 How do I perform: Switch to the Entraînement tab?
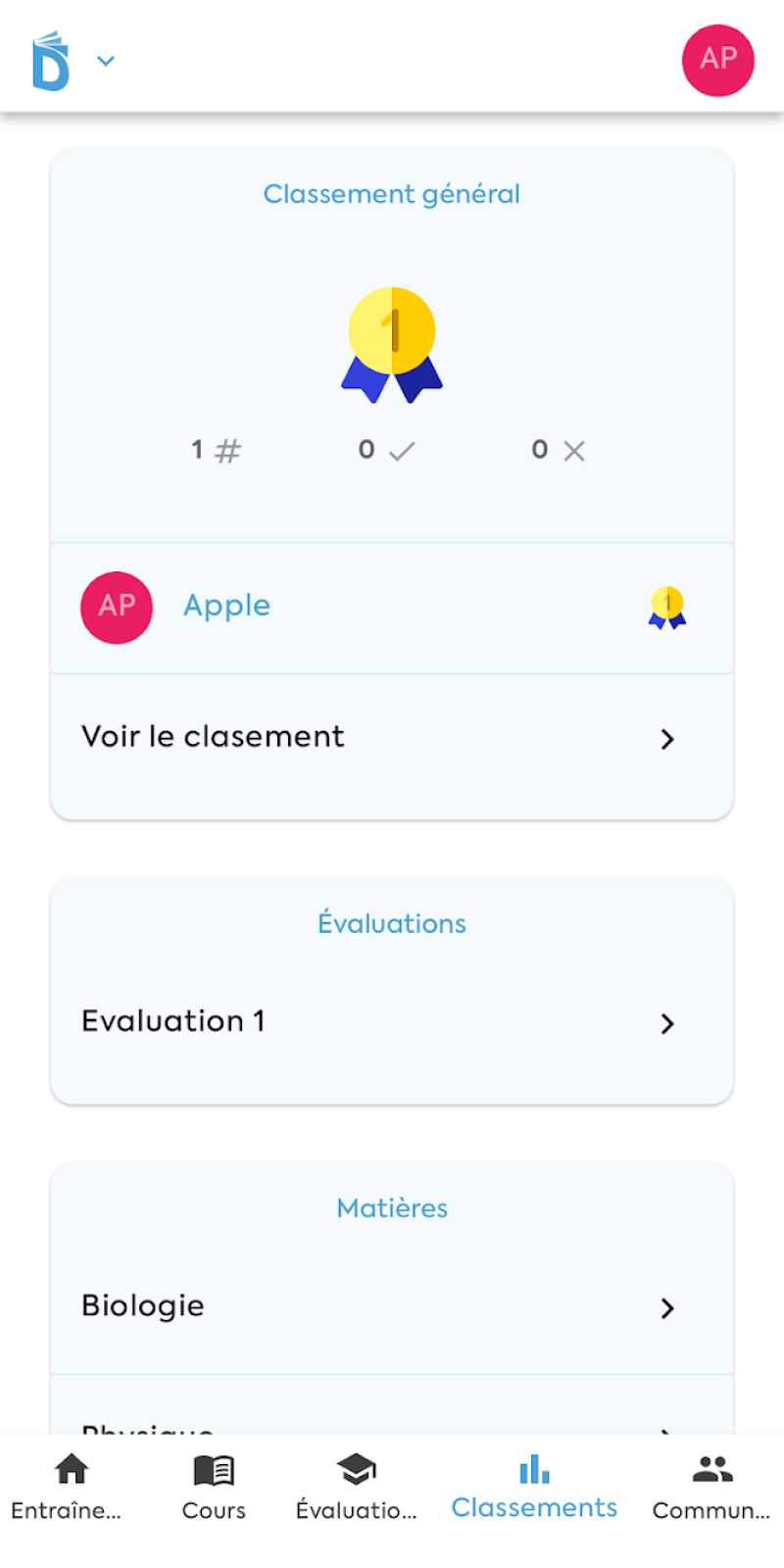coord(71,1486)
